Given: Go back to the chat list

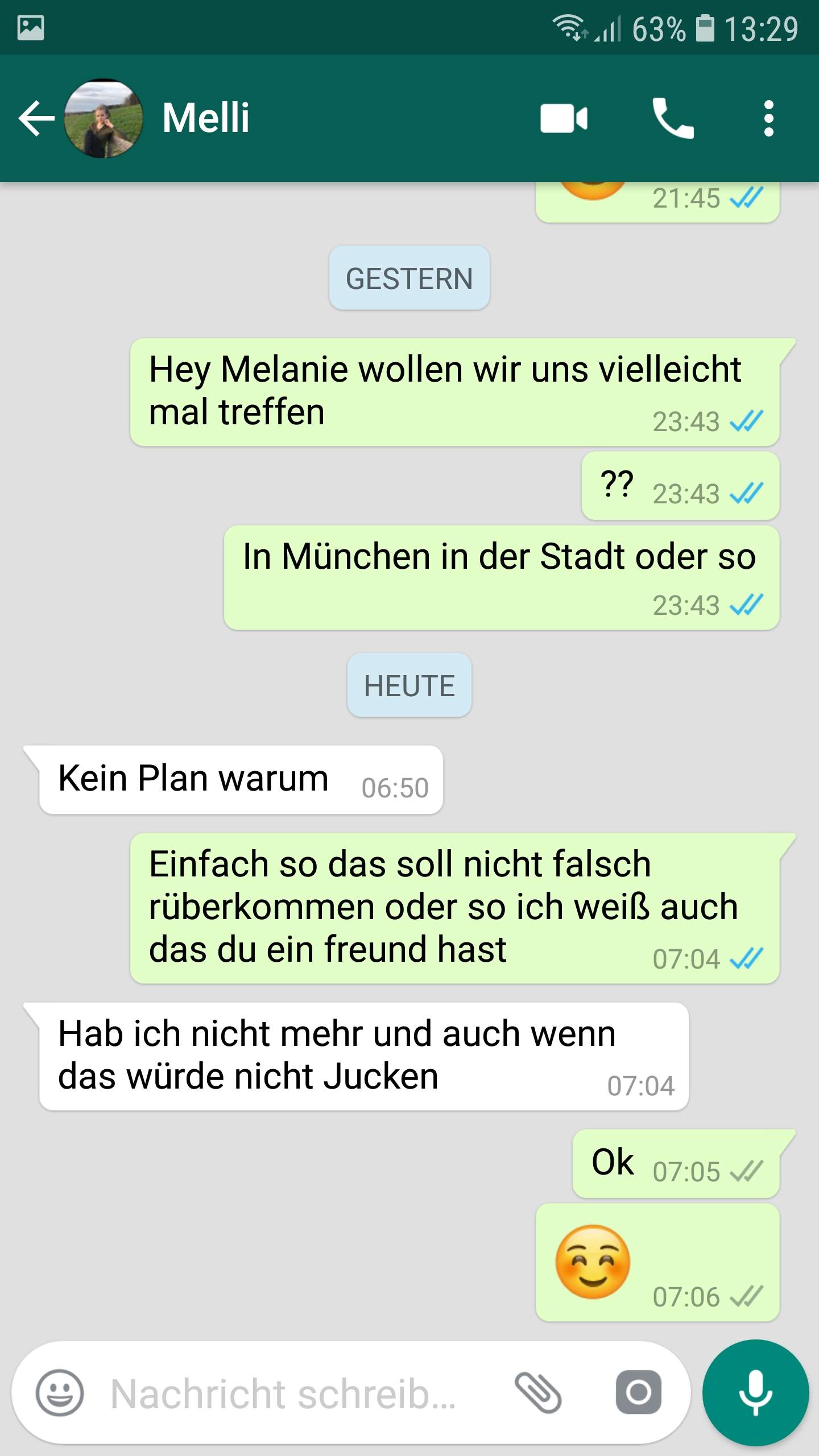Looking at the screenshot, I should (35, 118).
